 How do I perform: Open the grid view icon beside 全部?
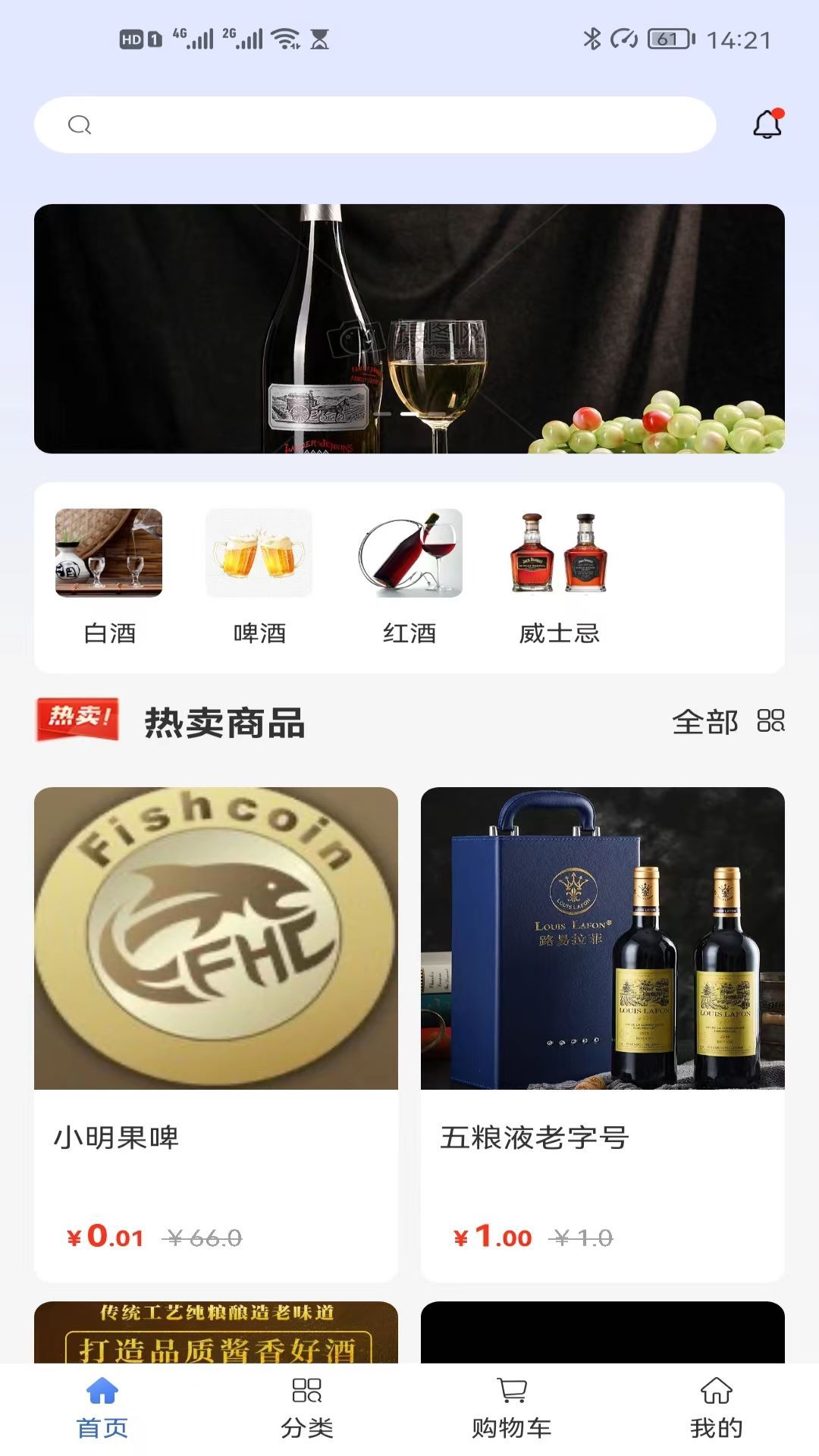tap(773, 724)
